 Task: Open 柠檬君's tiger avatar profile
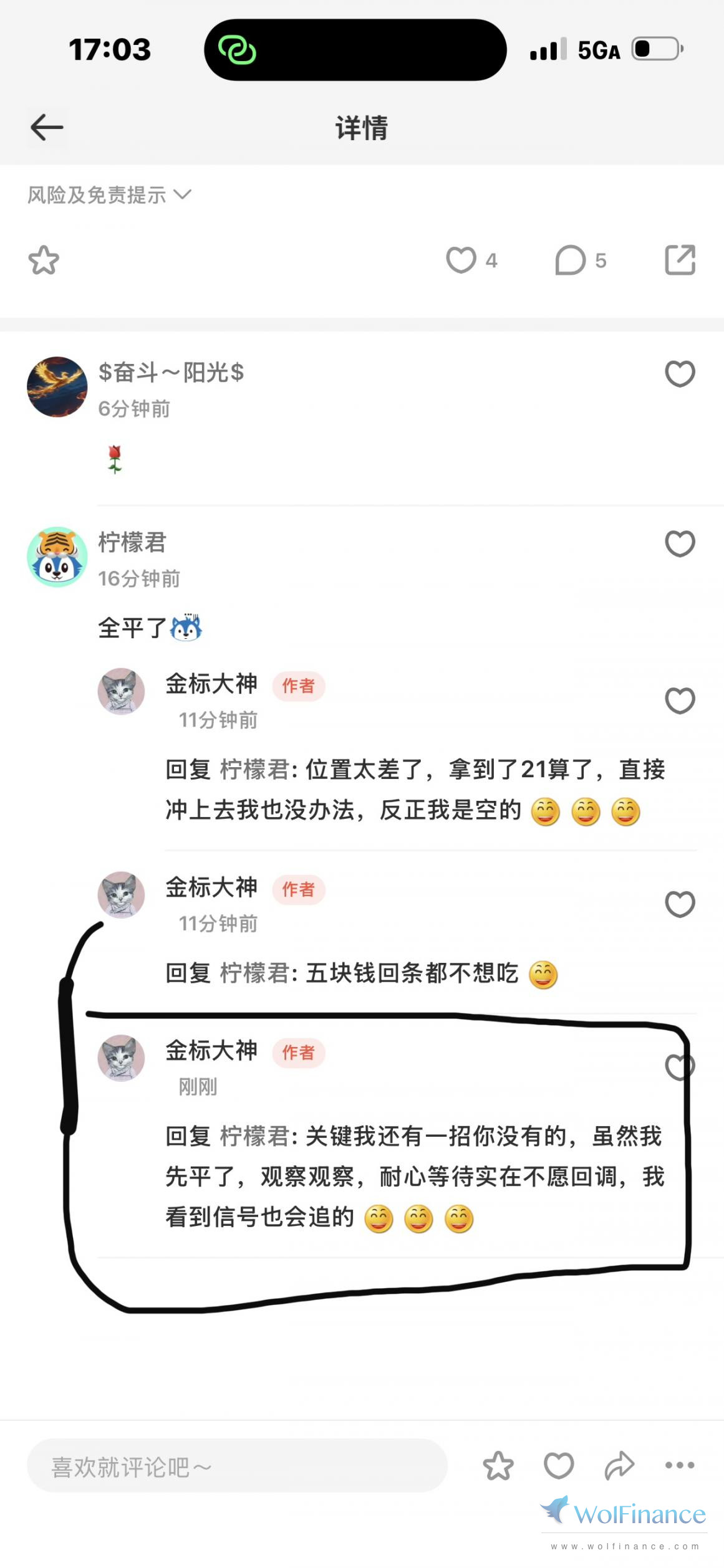pos(57,557)
